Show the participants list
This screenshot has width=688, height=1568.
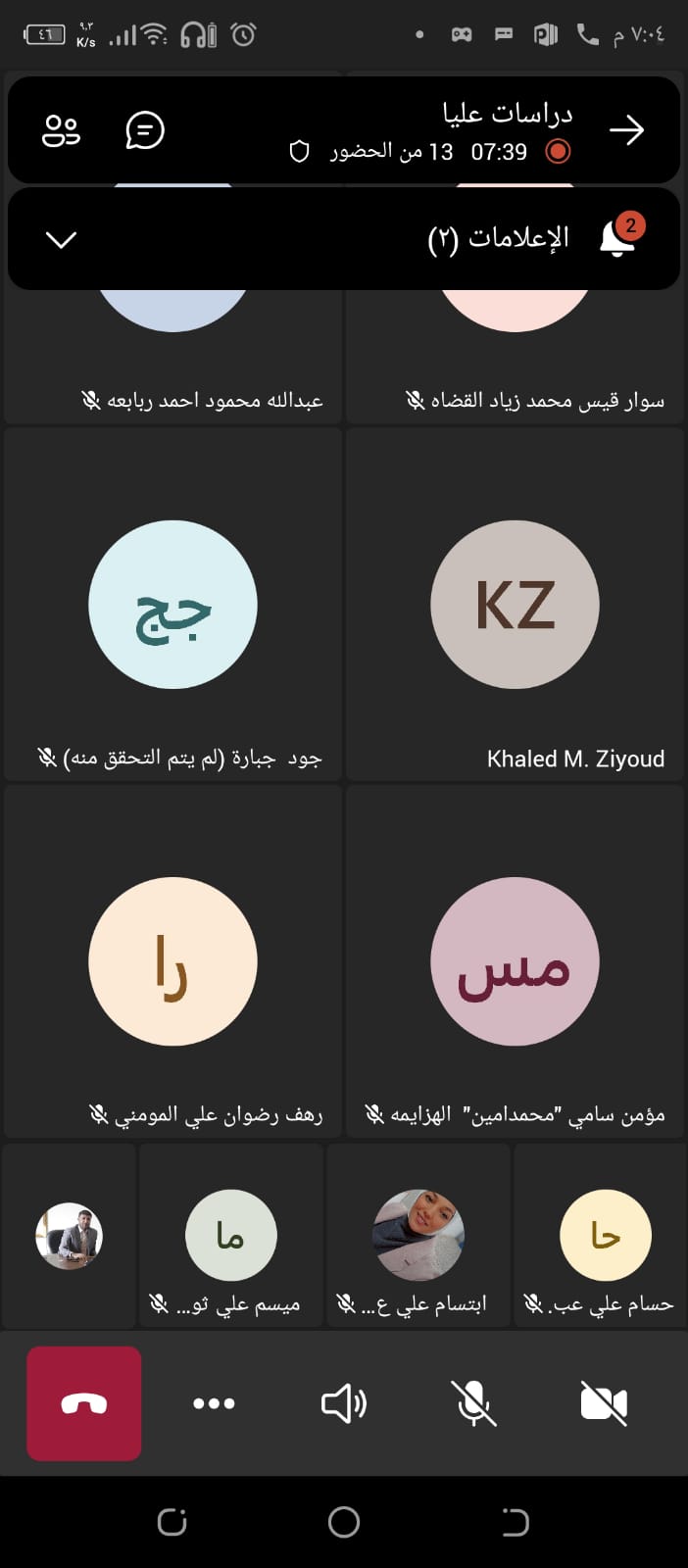61,130
